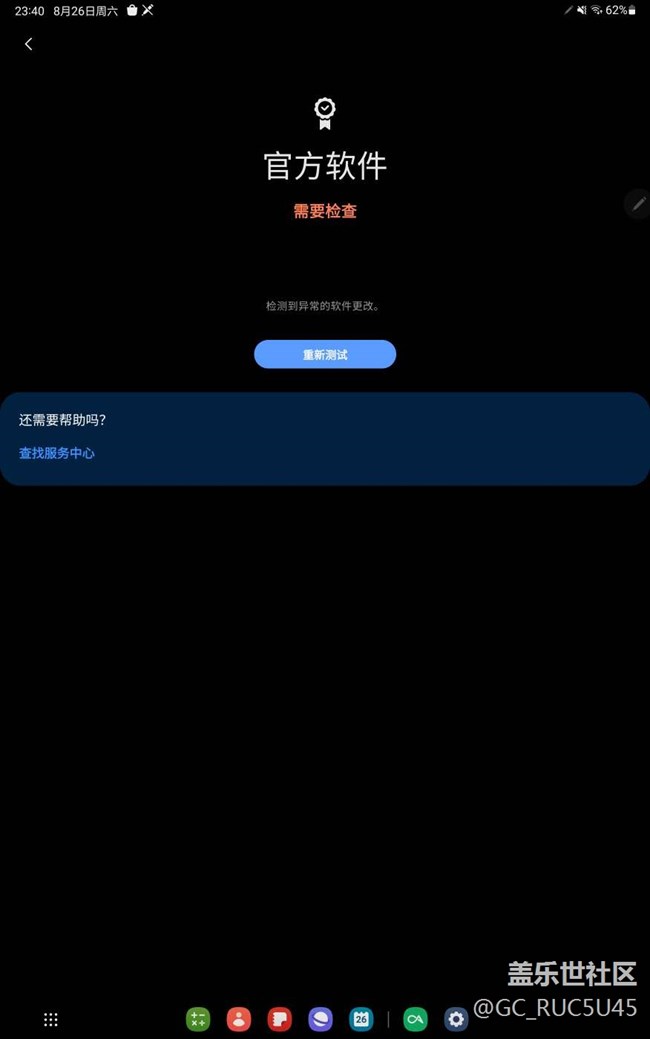The height and width of the screenshot is (1039, 650).
Task: Go back using the top-left arrow
Action: coord(28,44)
